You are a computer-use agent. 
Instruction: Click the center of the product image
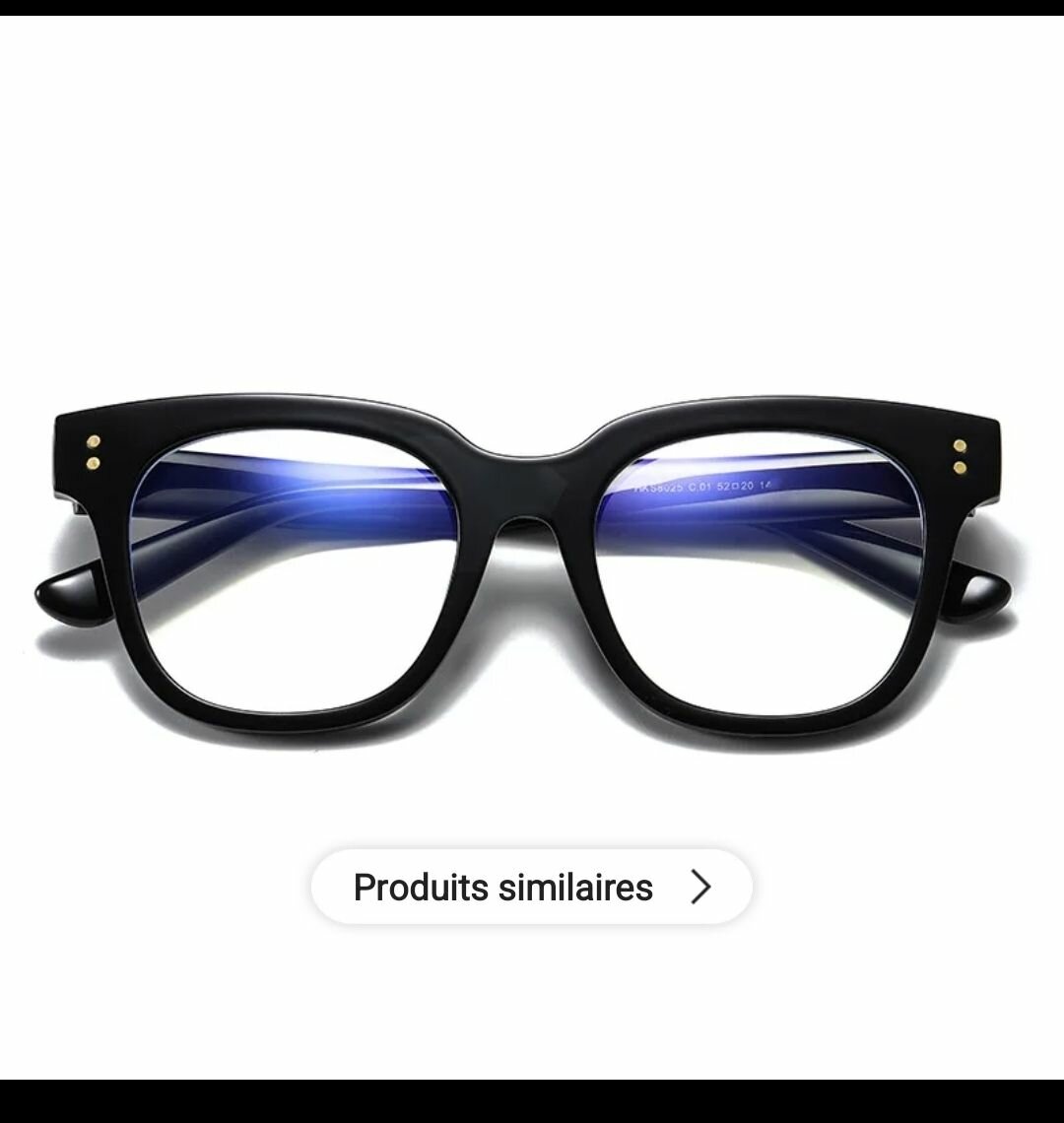tap(532, 552)
